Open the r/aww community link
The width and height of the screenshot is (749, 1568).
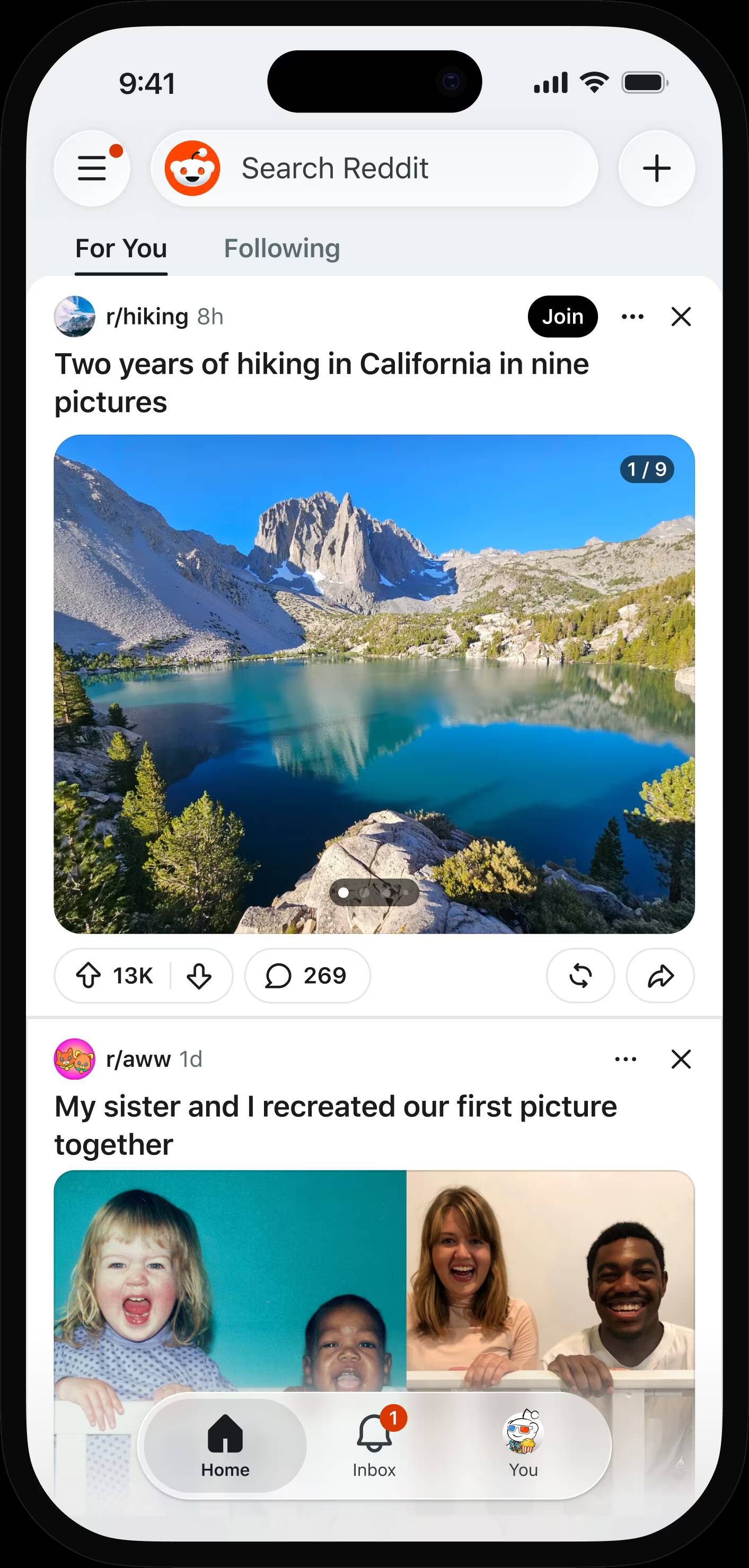138,1059
